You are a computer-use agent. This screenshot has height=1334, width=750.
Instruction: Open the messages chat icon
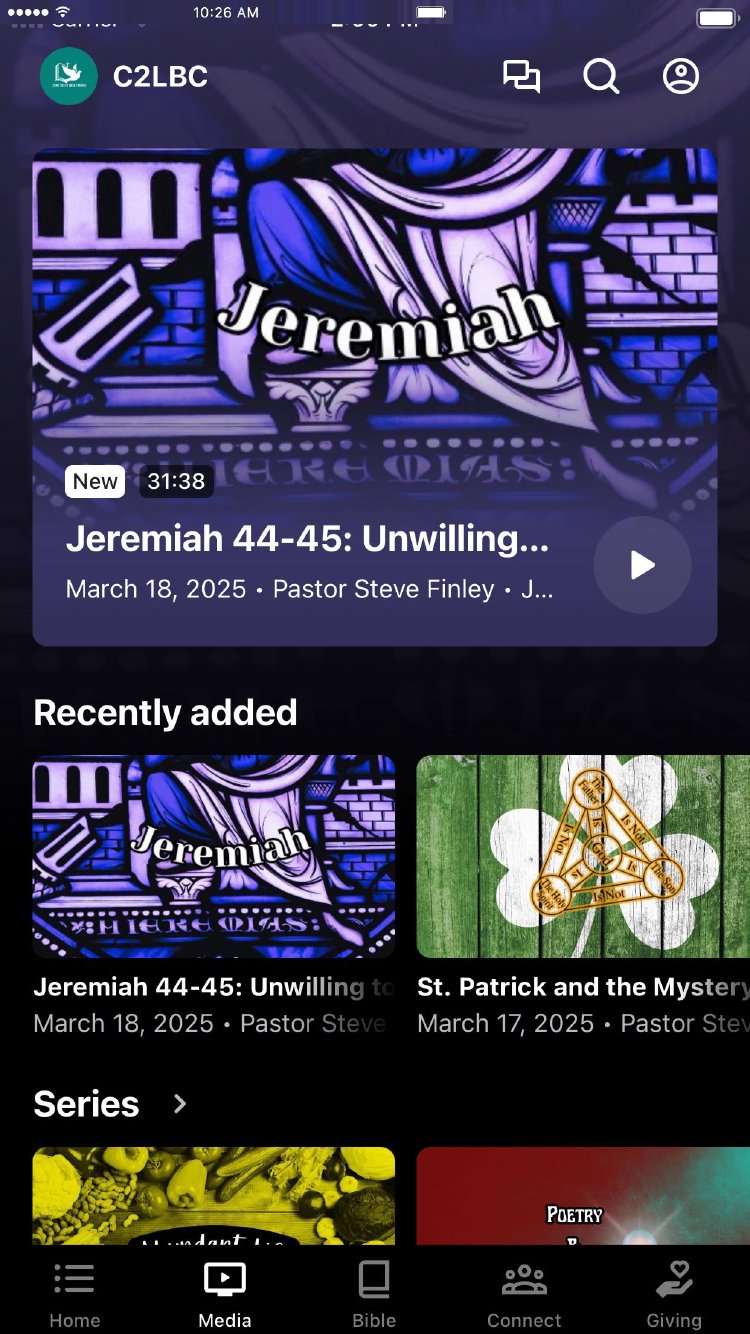tap(521, 76)
